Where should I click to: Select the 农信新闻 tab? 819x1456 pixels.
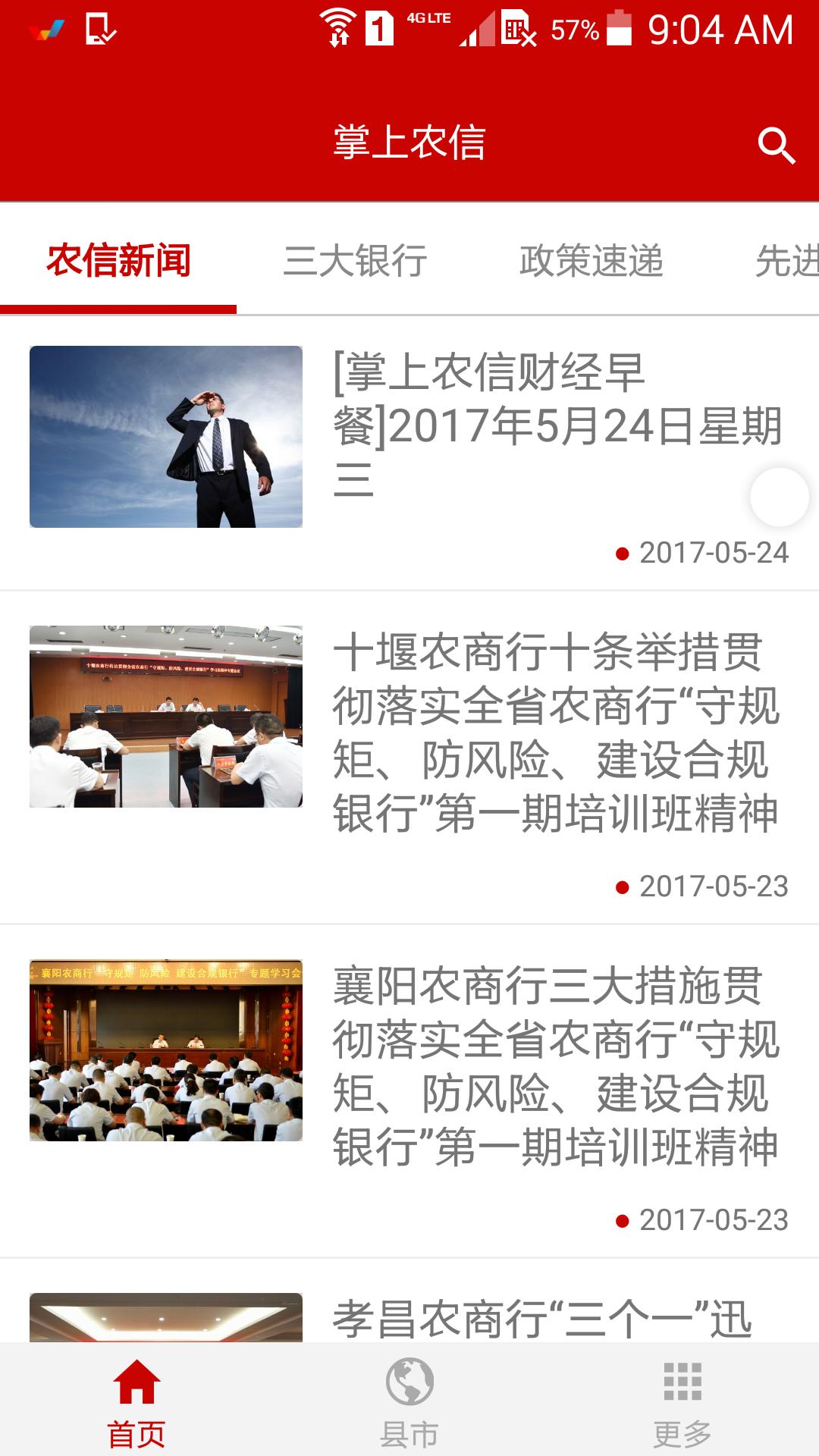click(x=118, y=261)
